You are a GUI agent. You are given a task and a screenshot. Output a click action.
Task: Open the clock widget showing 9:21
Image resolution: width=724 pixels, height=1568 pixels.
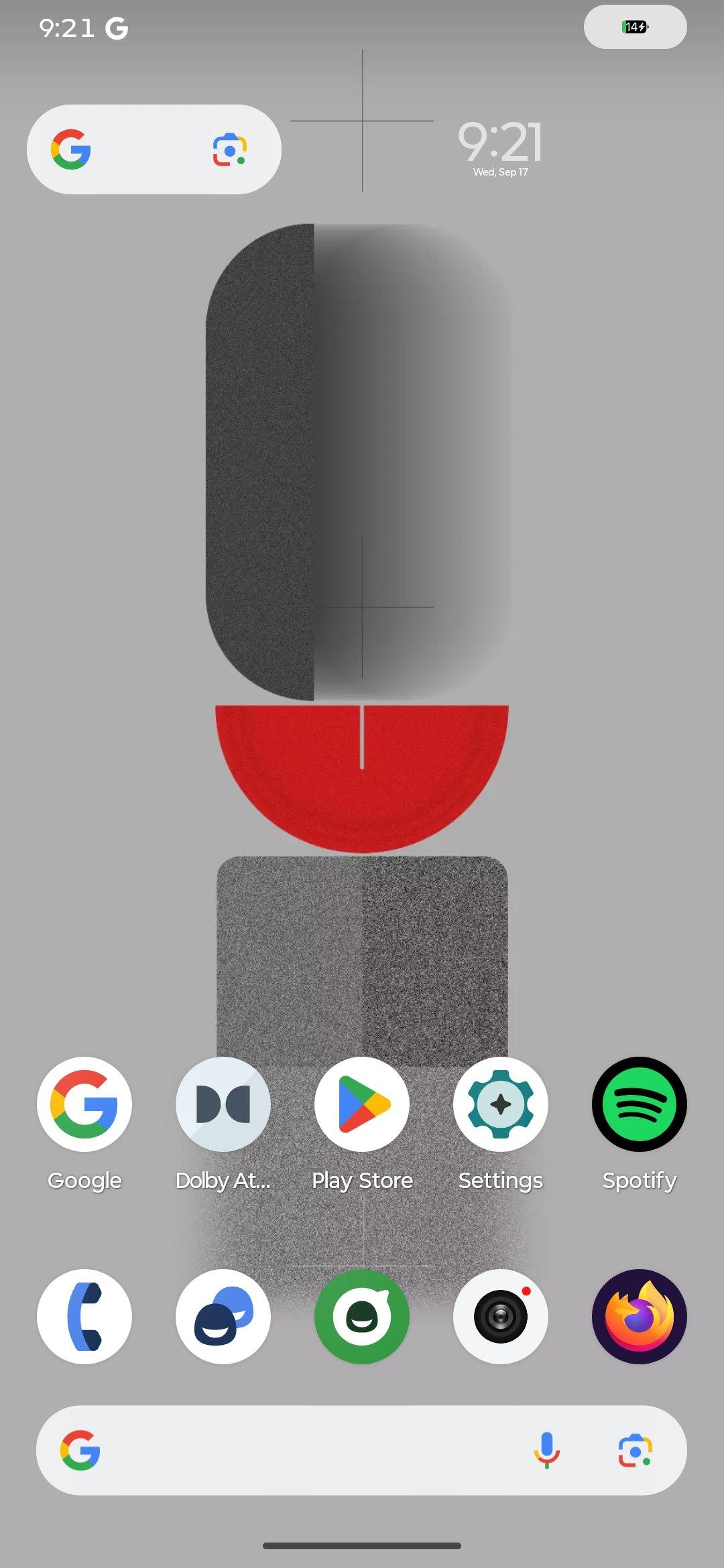coord(500,149)
